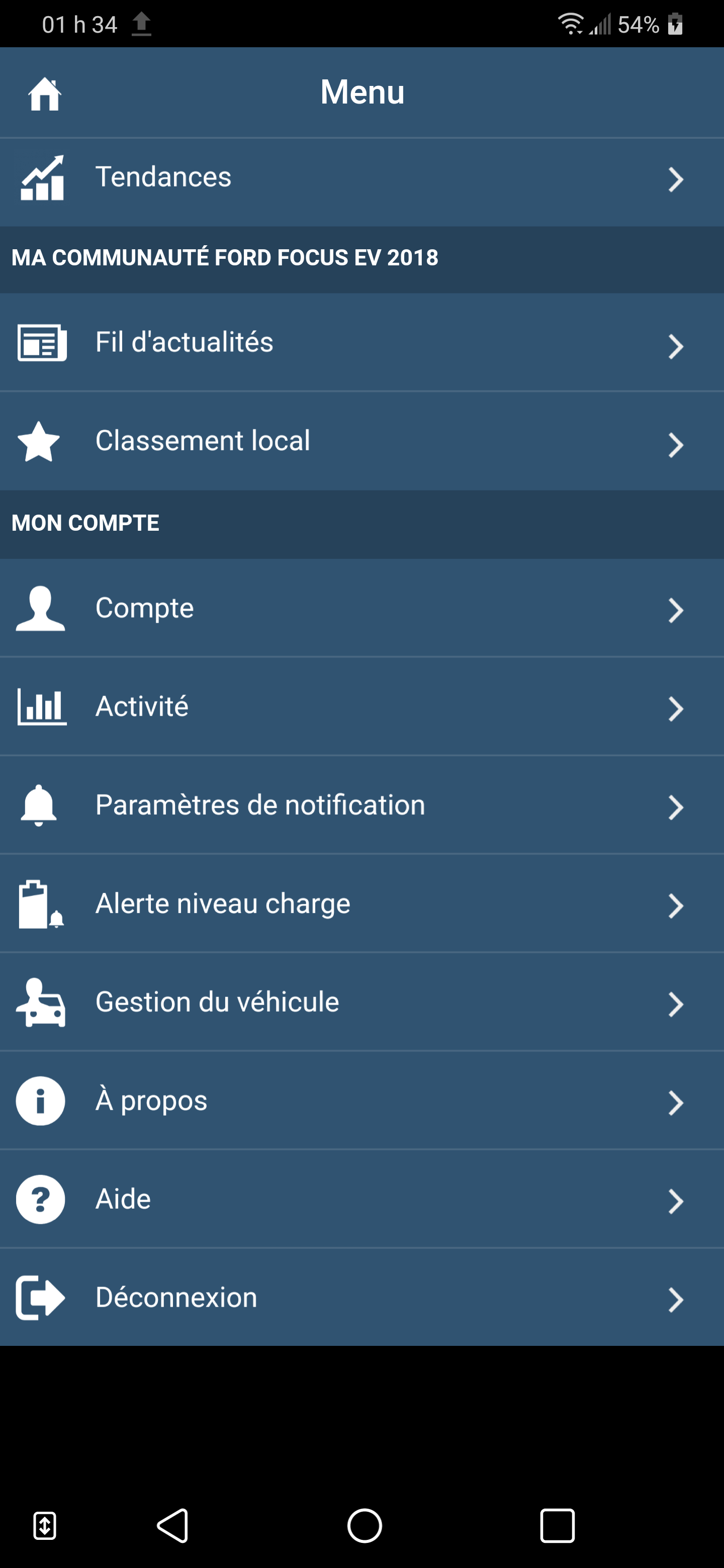724x1568 pixels.
Task: View the Classement local ranking
Action: pos(361,441)
